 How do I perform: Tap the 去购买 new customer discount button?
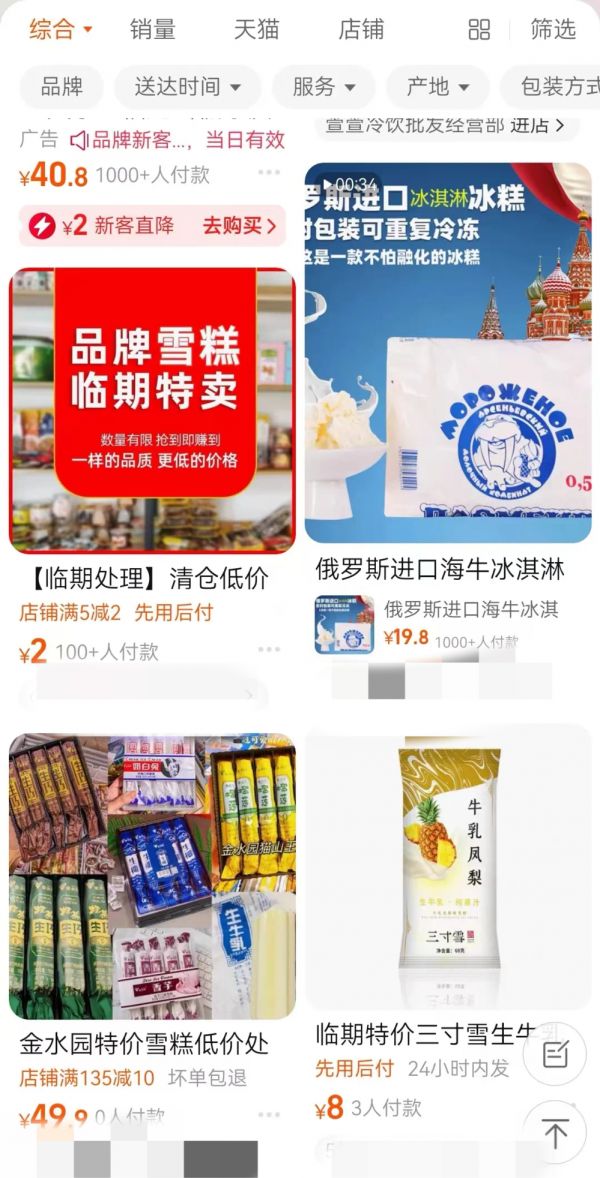pyautogui.click(x=240, y=226)
